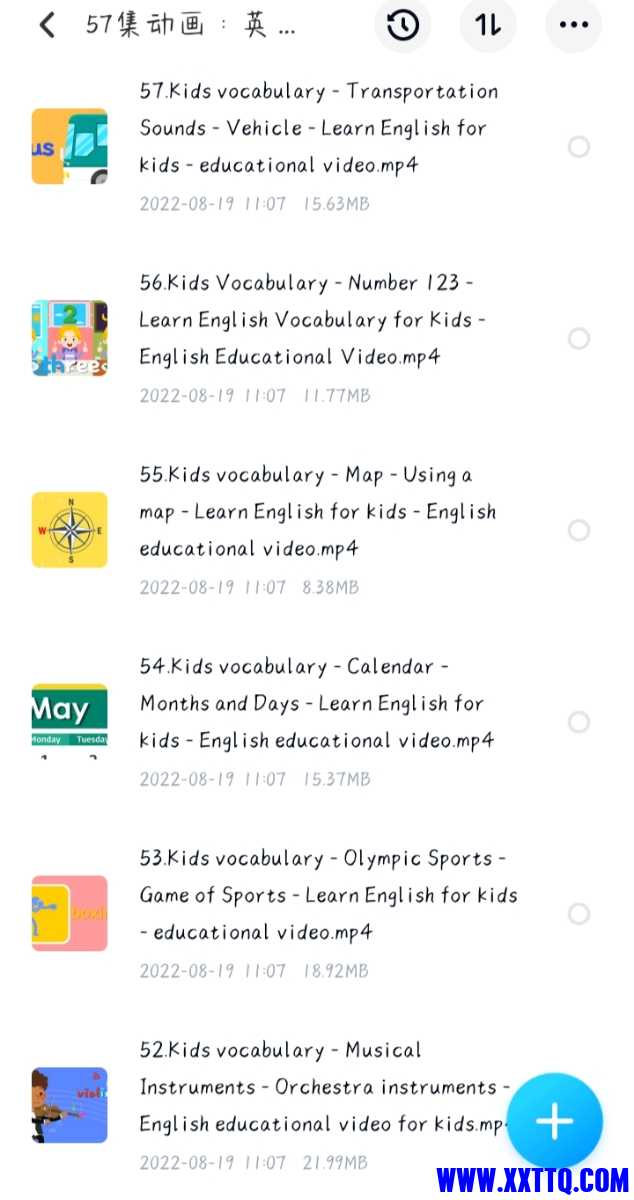
Task: Select the 57 Transportation Sounds file circle
Action: pos(578,147)
